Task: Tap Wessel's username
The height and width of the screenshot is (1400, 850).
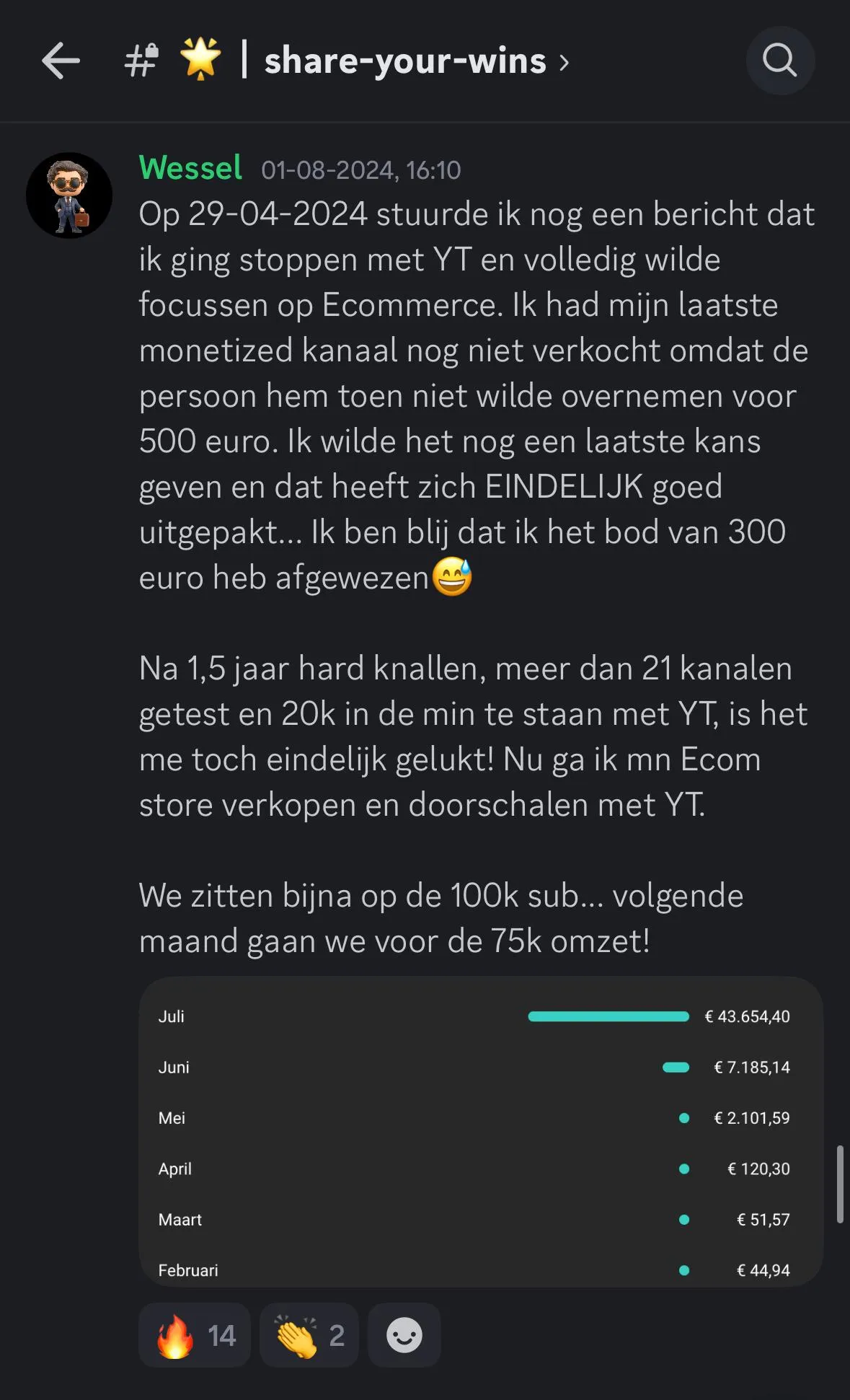Action: 190,168
